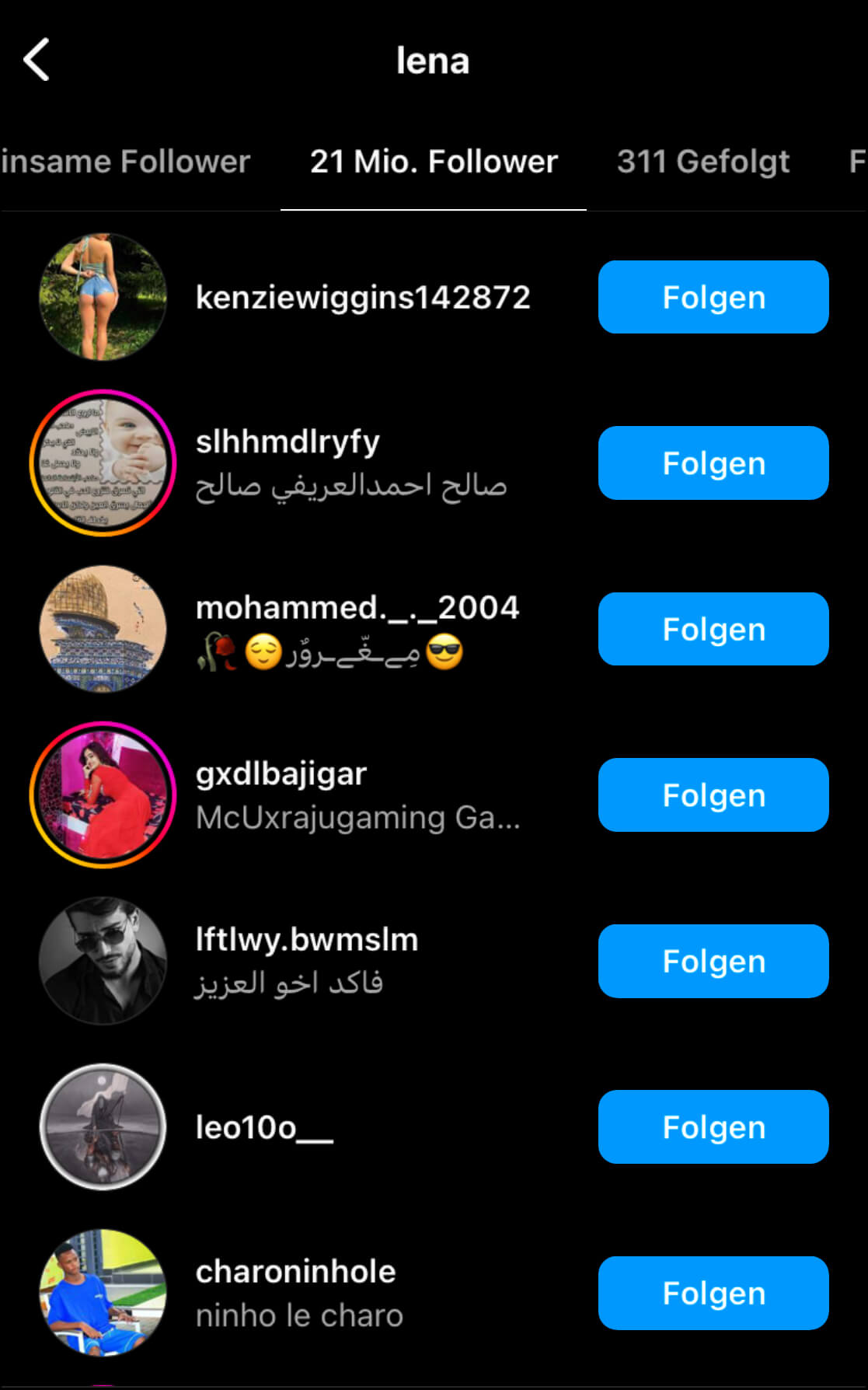868x1390 pixels.
Task: Go back using the top-left arrow
Action: [37, 60]
